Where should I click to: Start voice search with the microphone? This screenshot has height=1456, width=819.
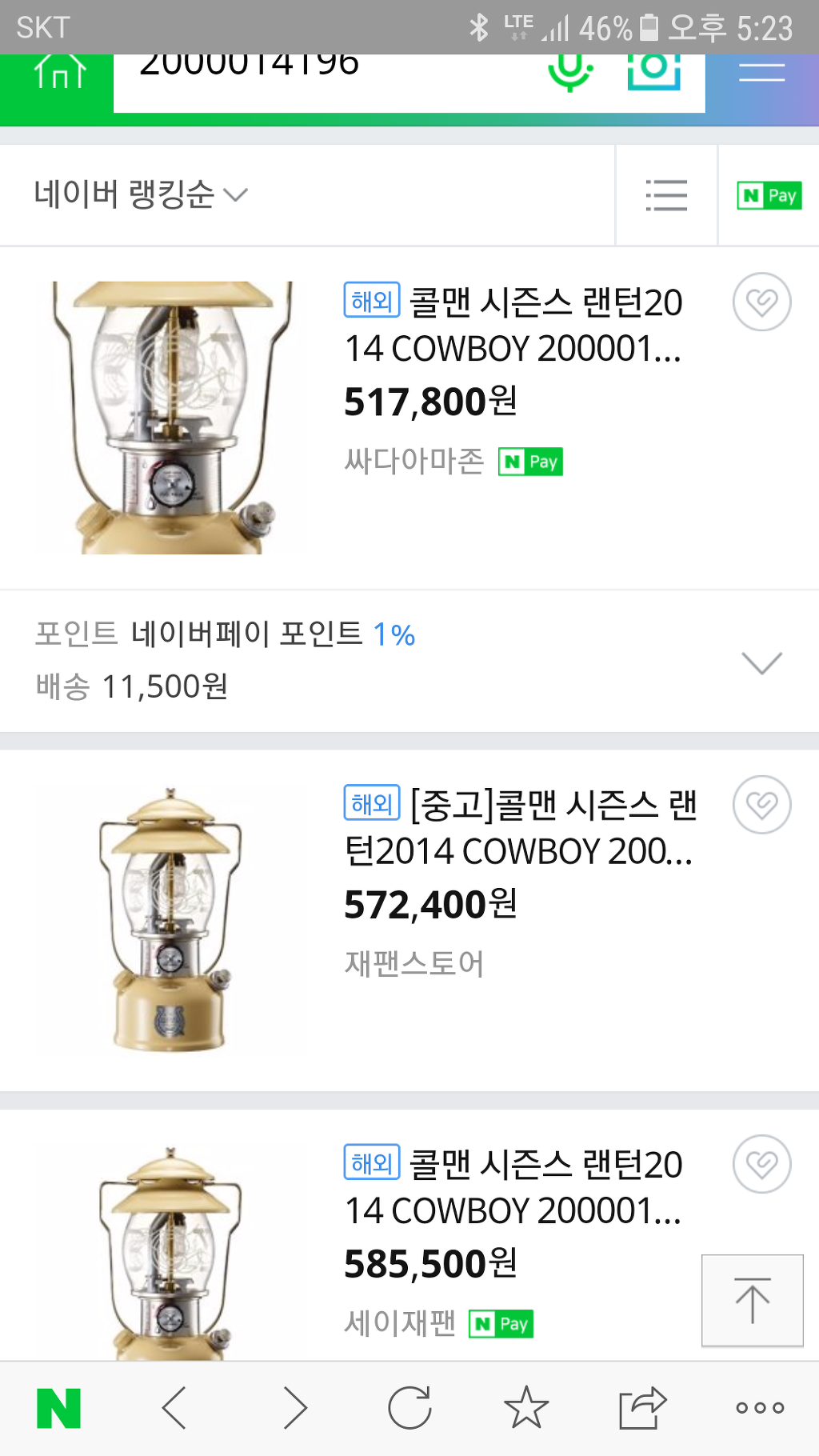[x=569, y=74]
